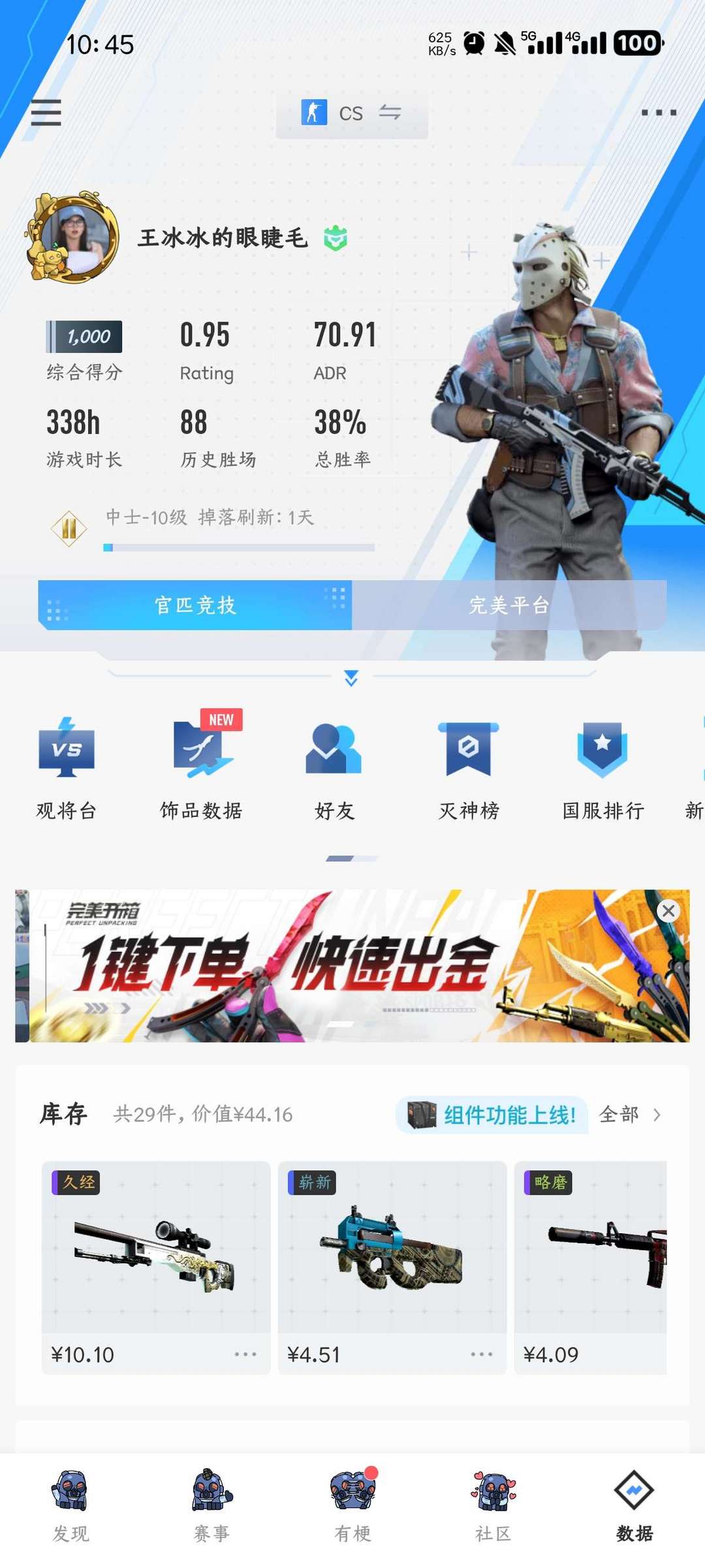
Task: Open the three-dot overflow menu
Action: 659,112
